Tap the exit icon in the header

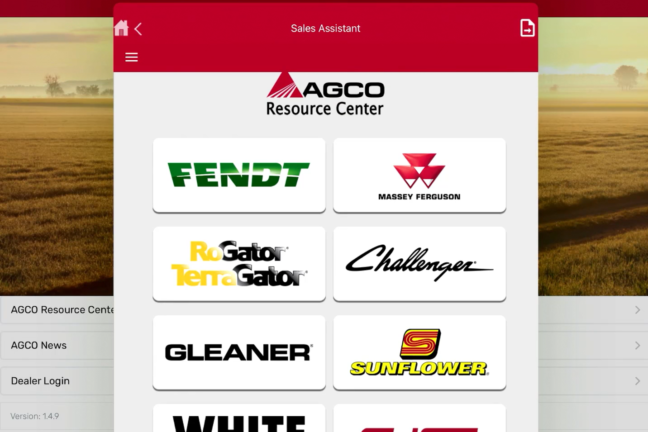click(527, 29)
